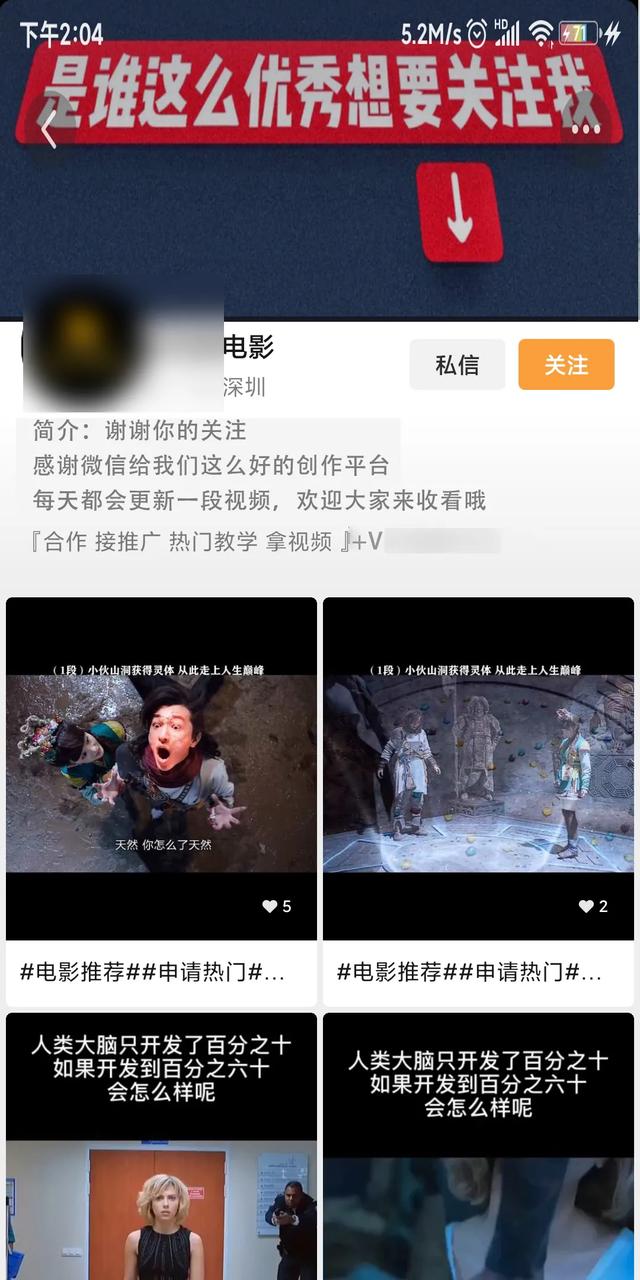Open the video with 2 likes
The width and height of the screenshot is (640, 1280).
[x=478, y=770]
